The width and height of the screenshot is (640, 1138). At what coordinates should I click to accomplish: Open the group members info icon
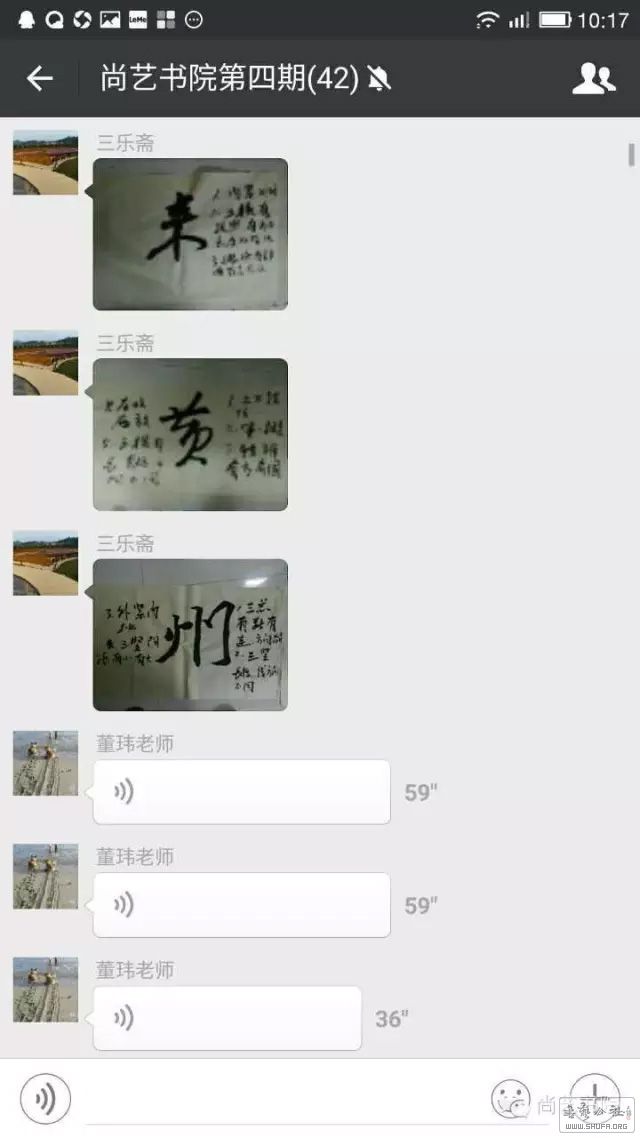tap(593, 79)
